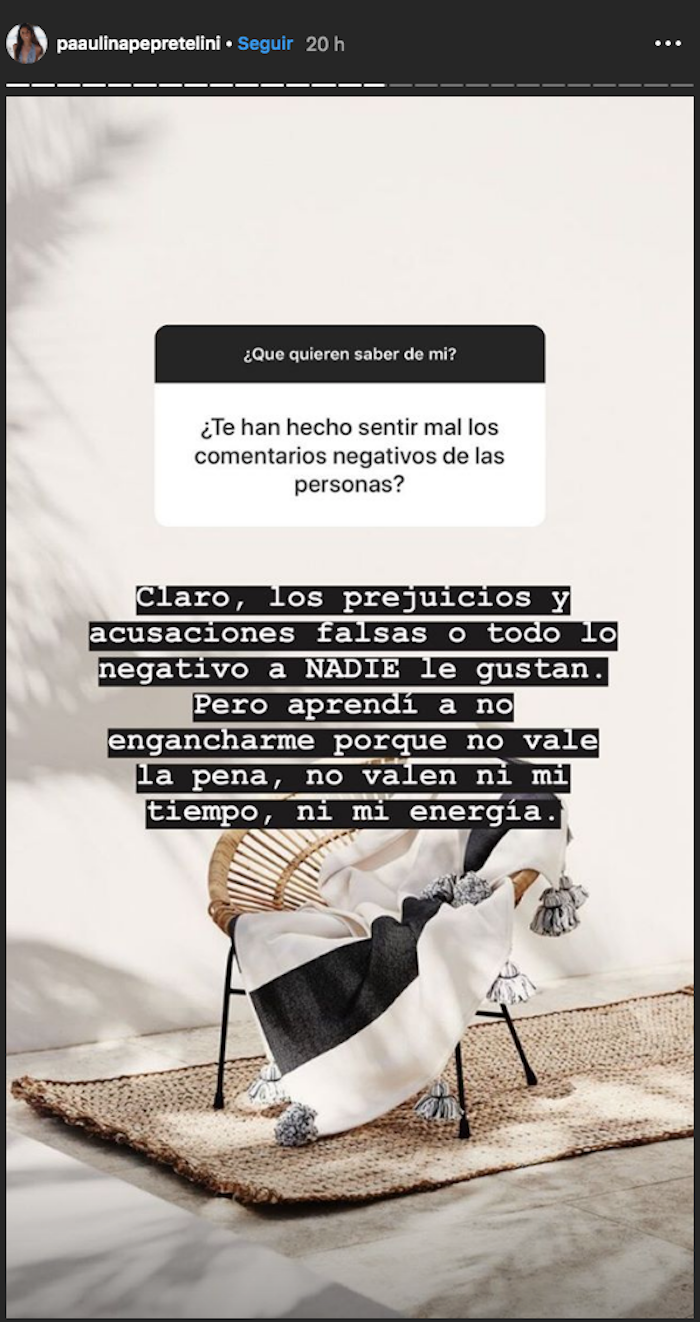700x1322 pixels.
Task: Tap the paaulinapepretelini username
Action: click(139, 45)
